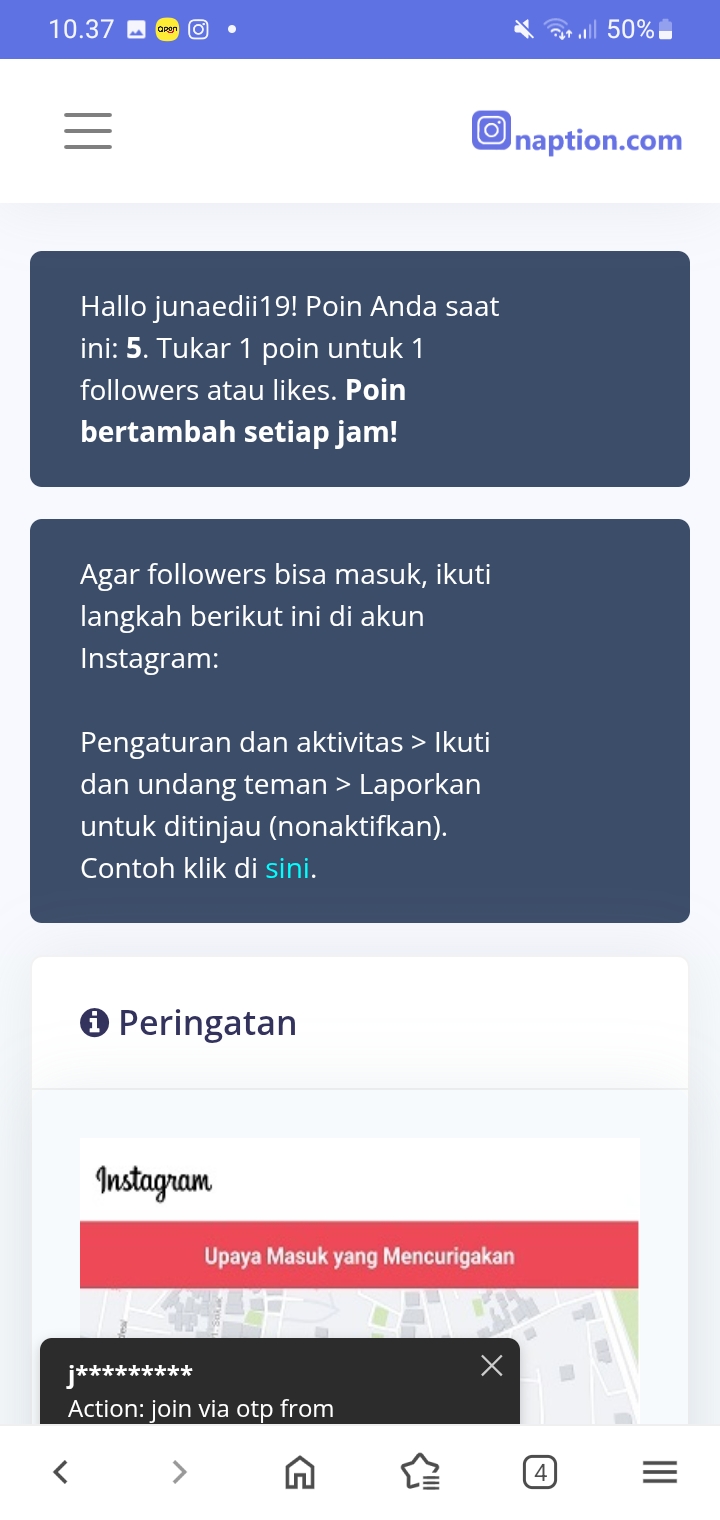Open the 'sini' example link

(287, 868)
